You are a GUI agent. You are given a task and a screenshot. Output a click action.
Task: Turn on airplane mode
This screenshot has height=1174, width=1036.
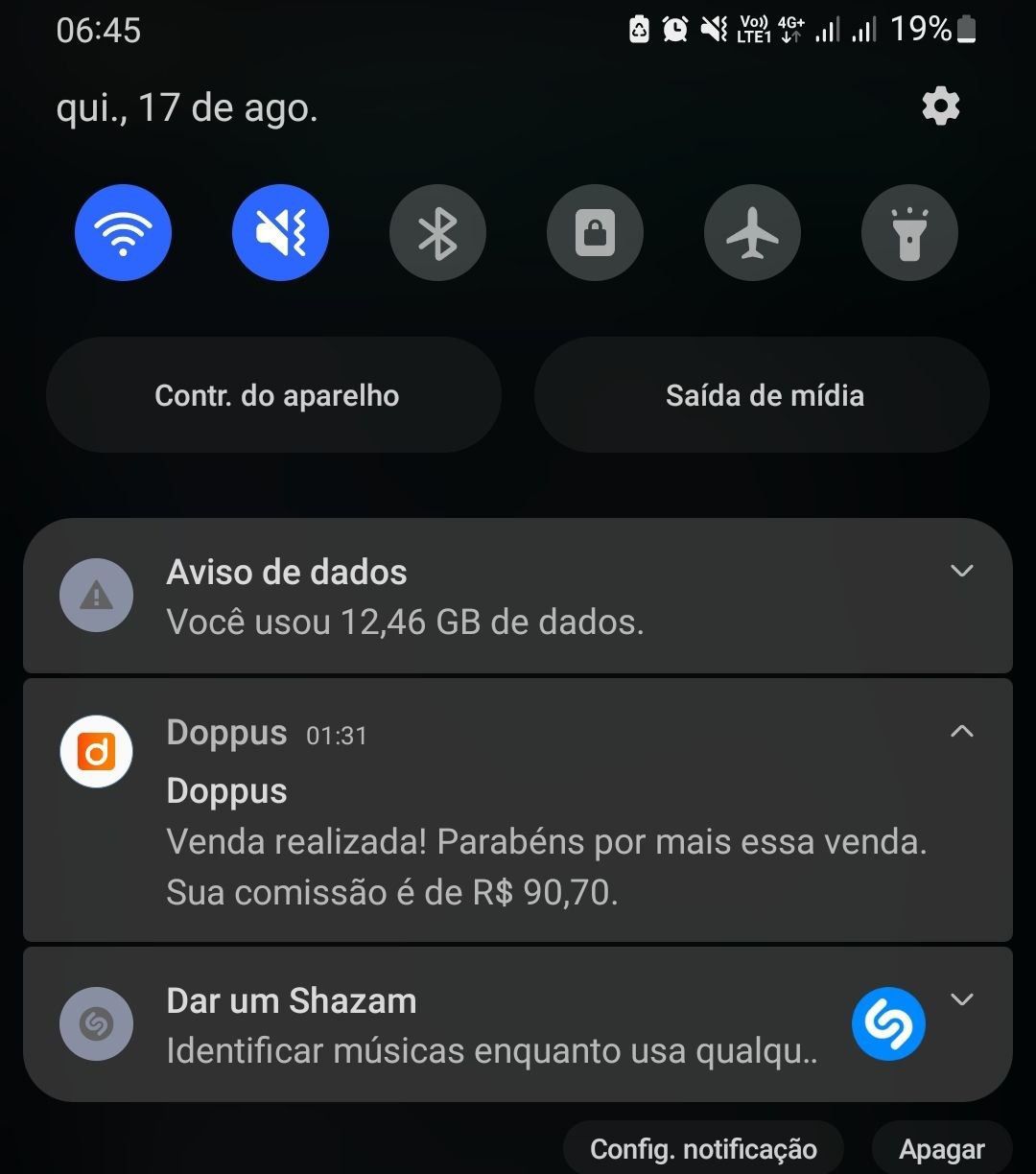pyautogui.click(x=752, y=233)
